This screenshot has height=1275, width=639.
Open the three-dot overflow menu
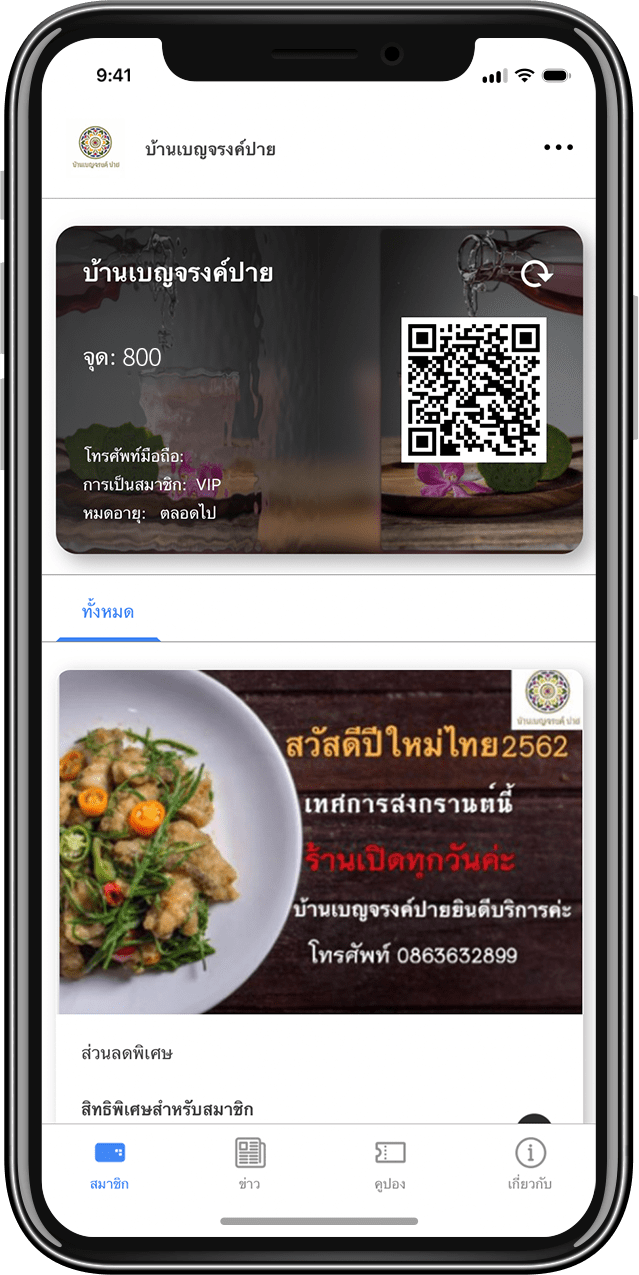pyautogui.click(x=558, y=148)
